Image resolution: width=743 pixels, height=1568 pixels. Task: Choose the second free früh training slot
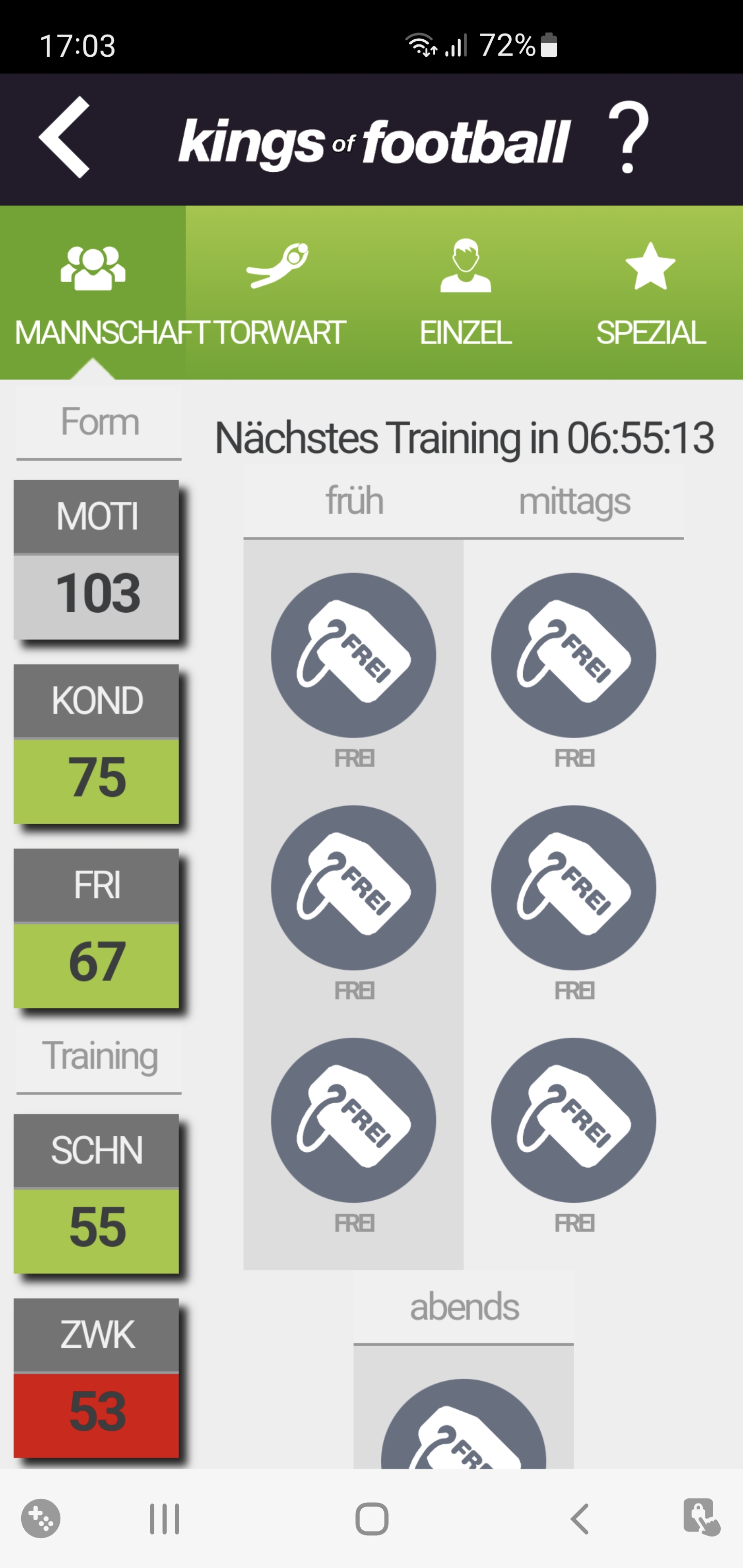tap(353, 888)
